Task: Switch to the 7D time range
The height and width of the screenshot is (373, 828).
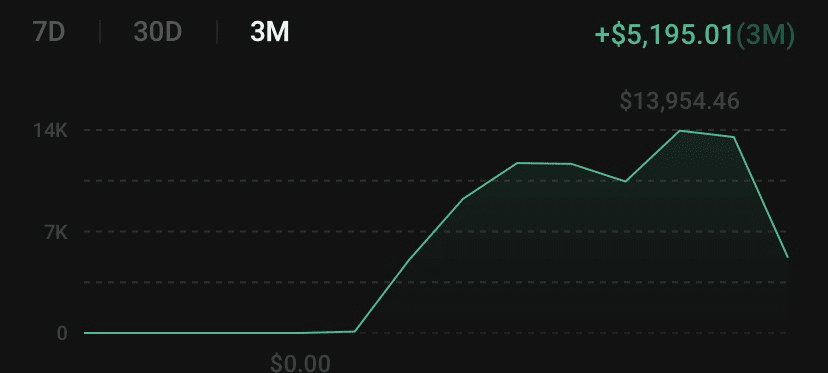Action: [x=49, y=33]
